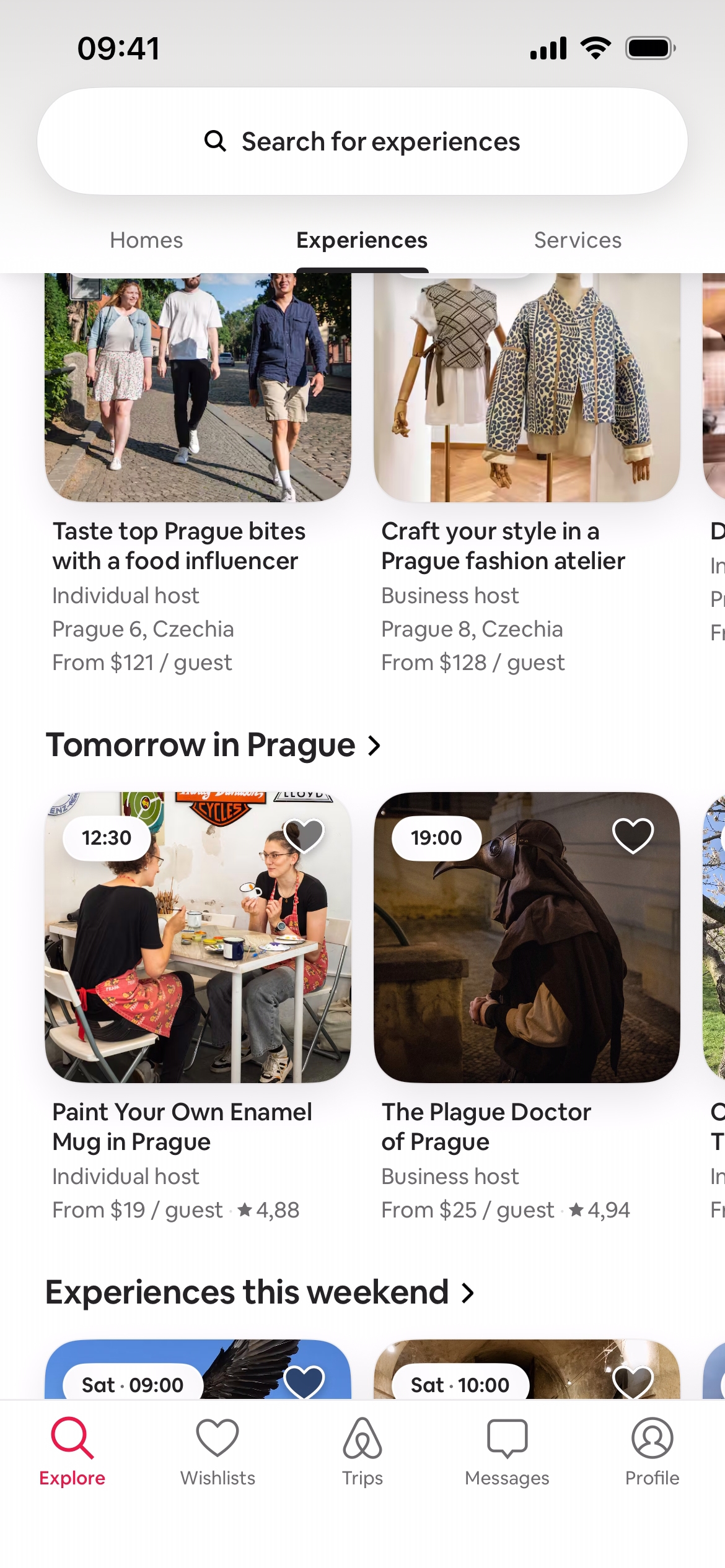725x1568 pixels.
Task: Go to the Profile tab
Action: point(652,1451)
